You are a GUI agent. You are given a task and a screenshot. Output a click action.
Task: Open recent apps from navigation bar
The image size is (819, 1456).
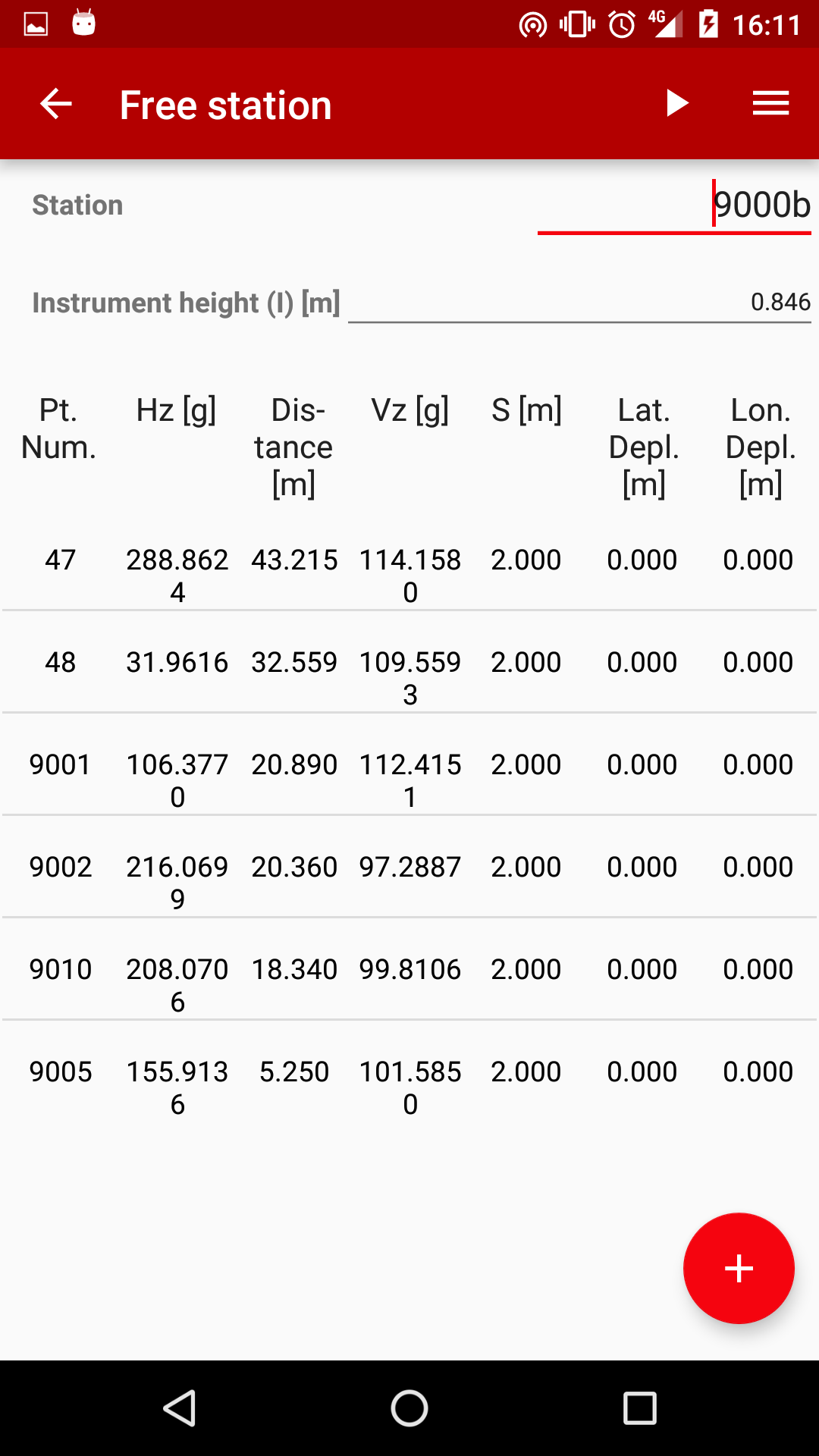[x=639, y=1409]
